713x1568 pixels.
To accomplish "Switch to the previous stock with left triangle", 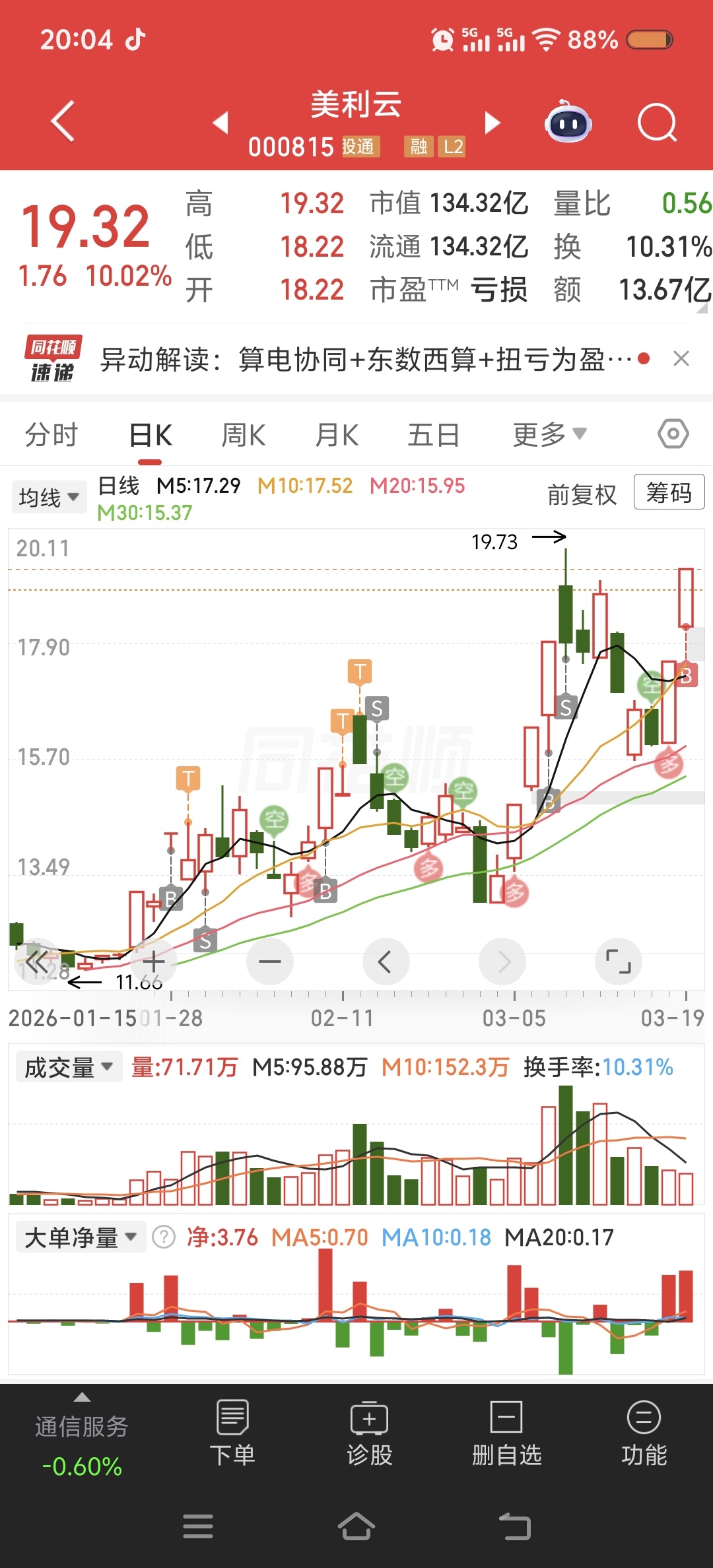I will point(221,122).
